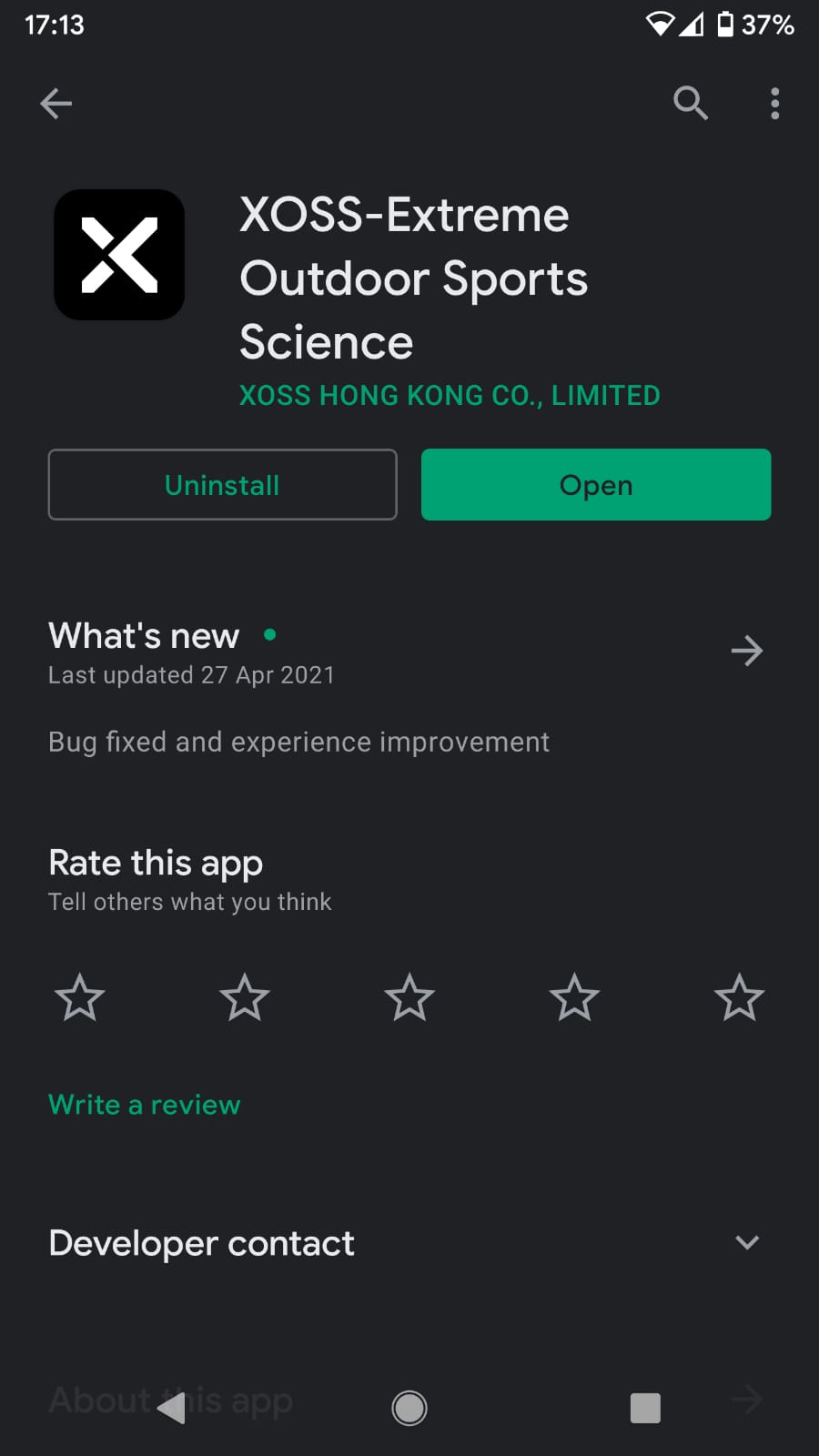The height and width of the screenshot is (1456, 819).
Task: Open recent apps via square button
Action: tap(645, 1408)
